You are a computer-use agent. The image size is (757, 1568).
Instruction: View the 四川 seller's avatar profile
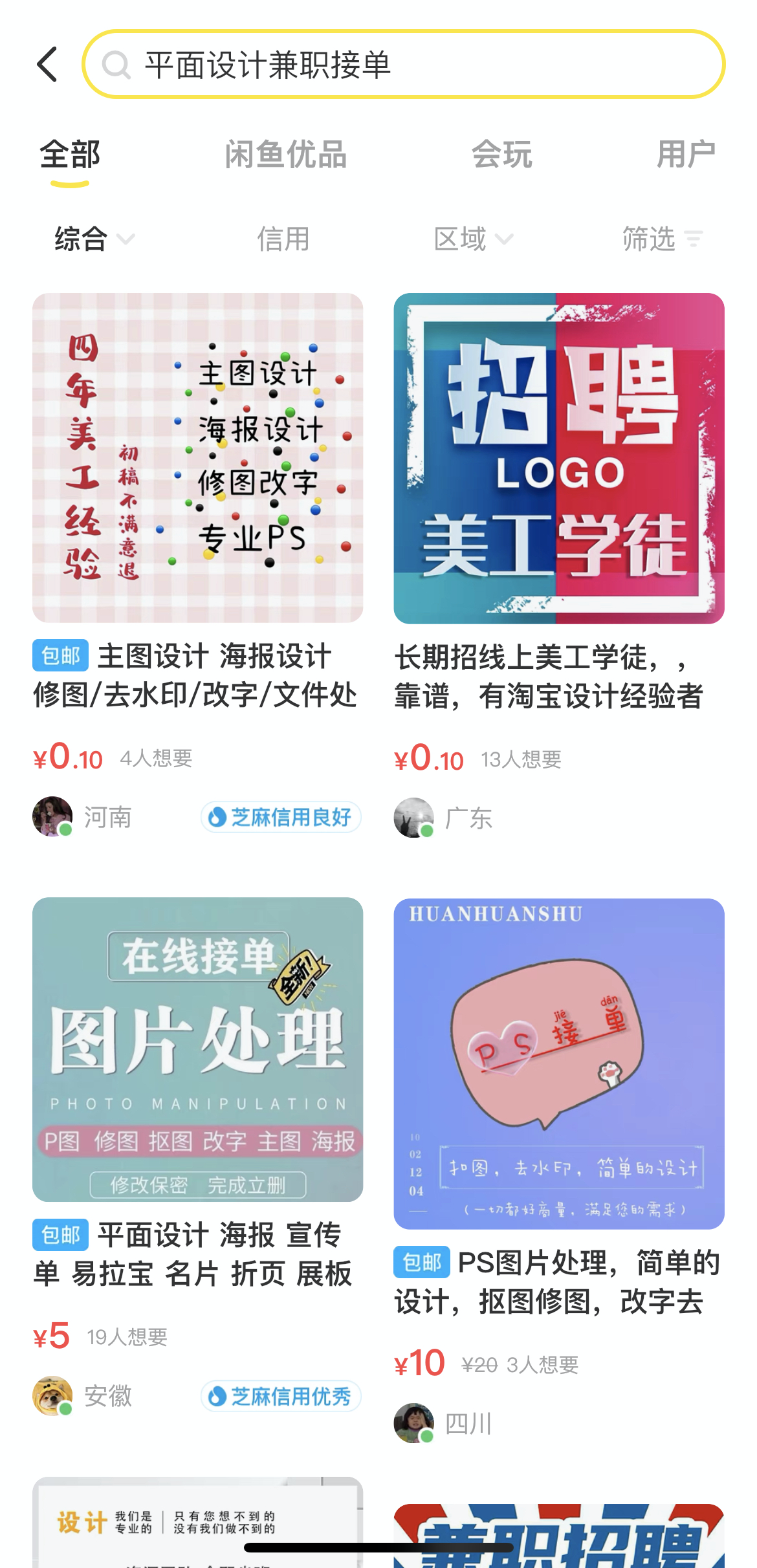tap(414, 1422)
